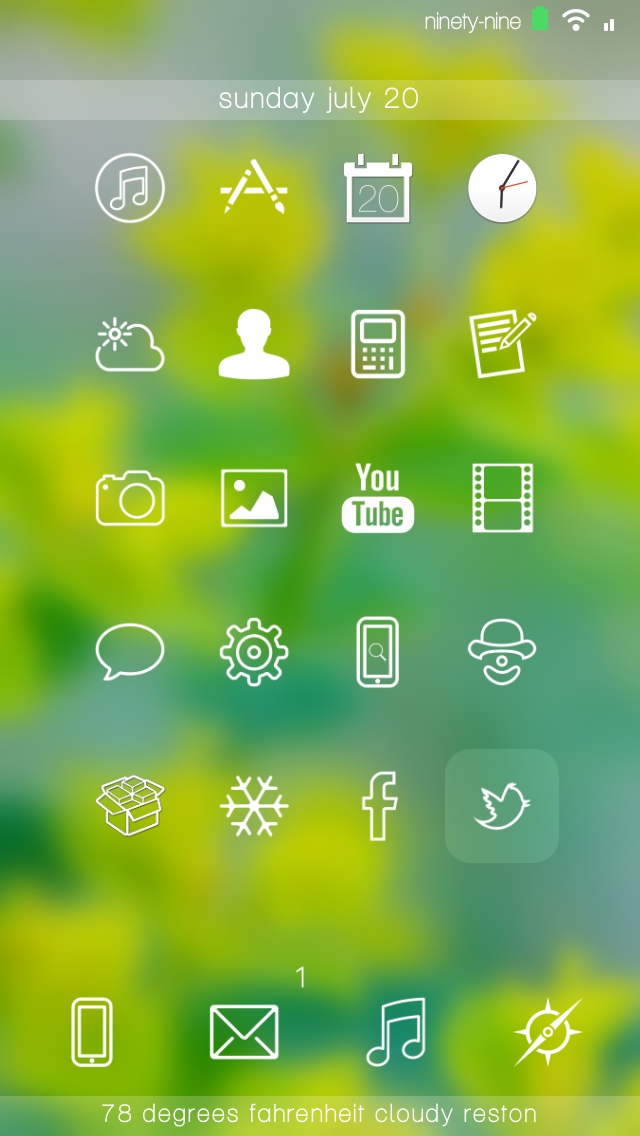Screen dimensions: 640x1136
Task: Open the contacts silhouette icon
Action: (x=254, y=343)
